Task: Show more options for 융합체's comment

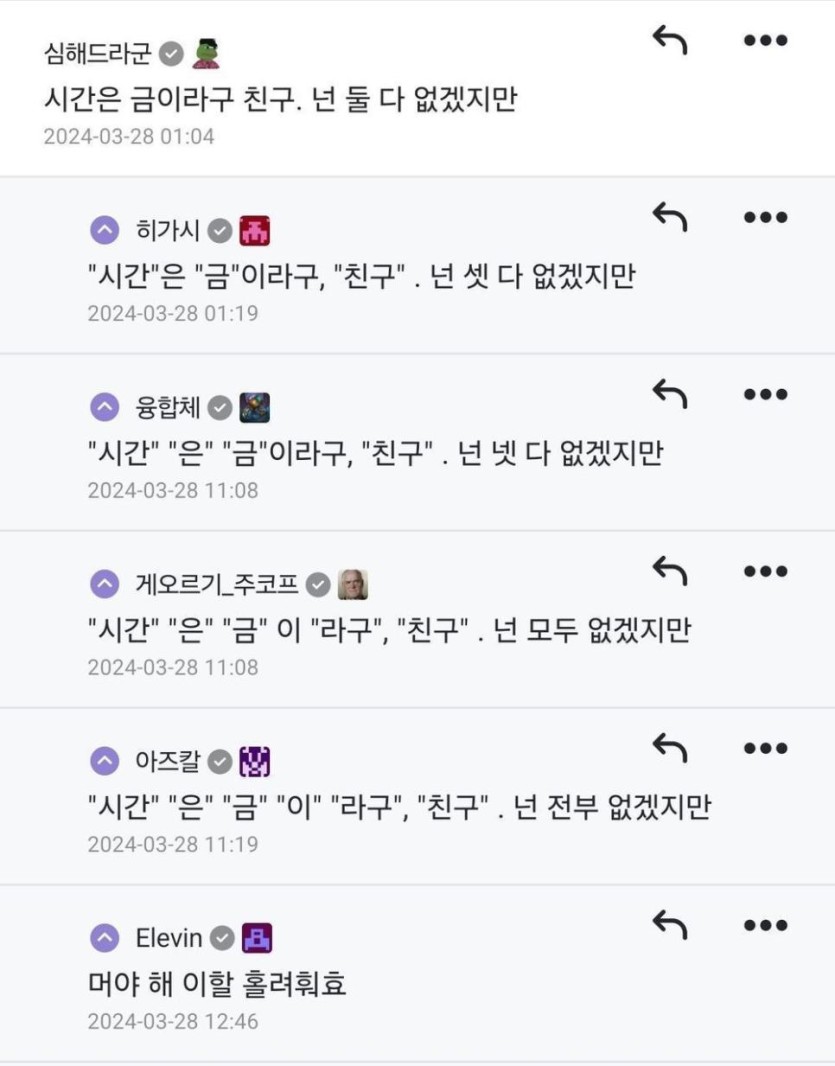Action: (766, 394)
